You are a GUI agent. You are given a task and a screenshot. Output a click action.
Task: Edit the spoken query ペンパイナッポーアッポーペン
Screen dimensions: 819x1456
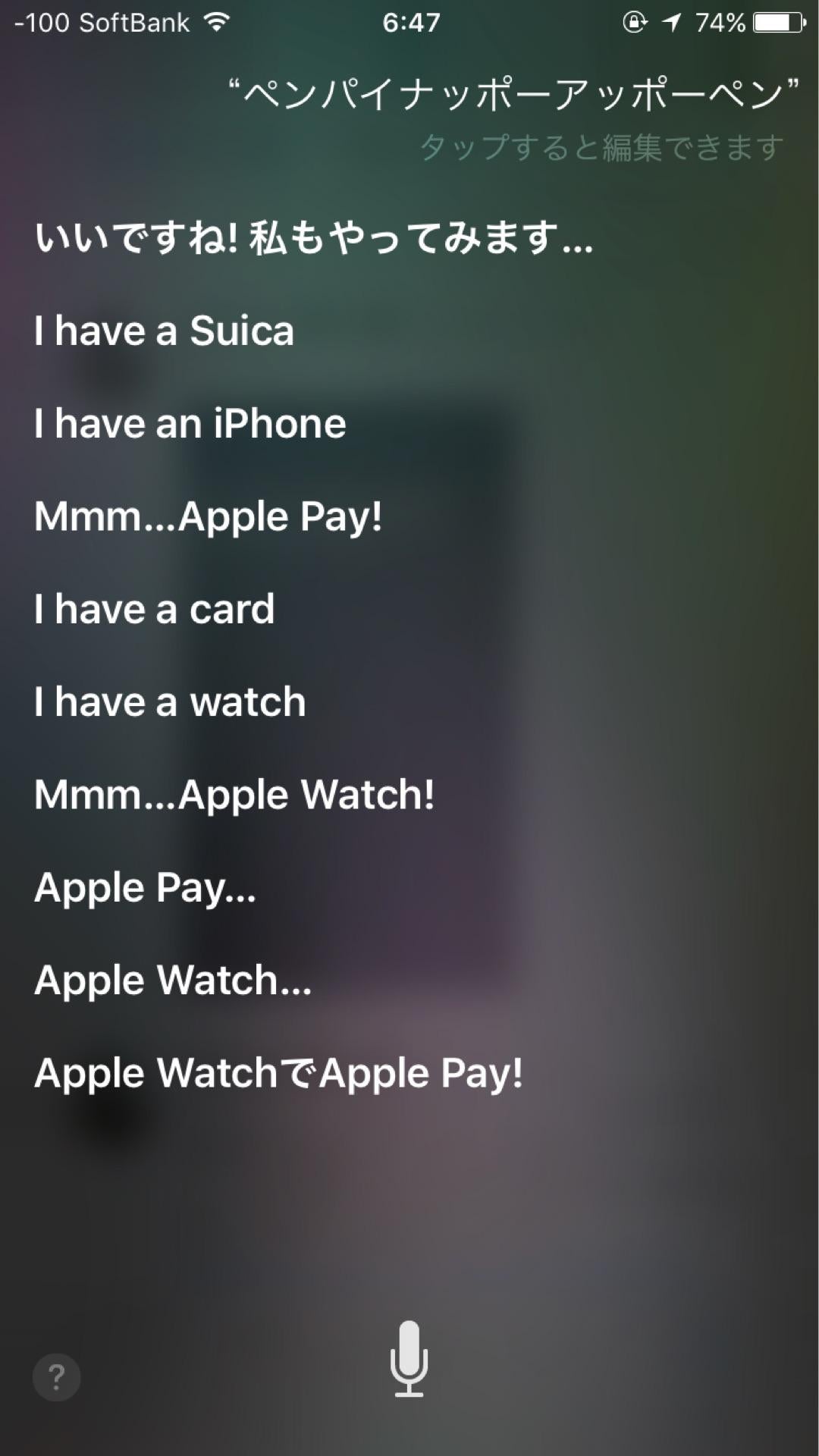click(513, 94)
